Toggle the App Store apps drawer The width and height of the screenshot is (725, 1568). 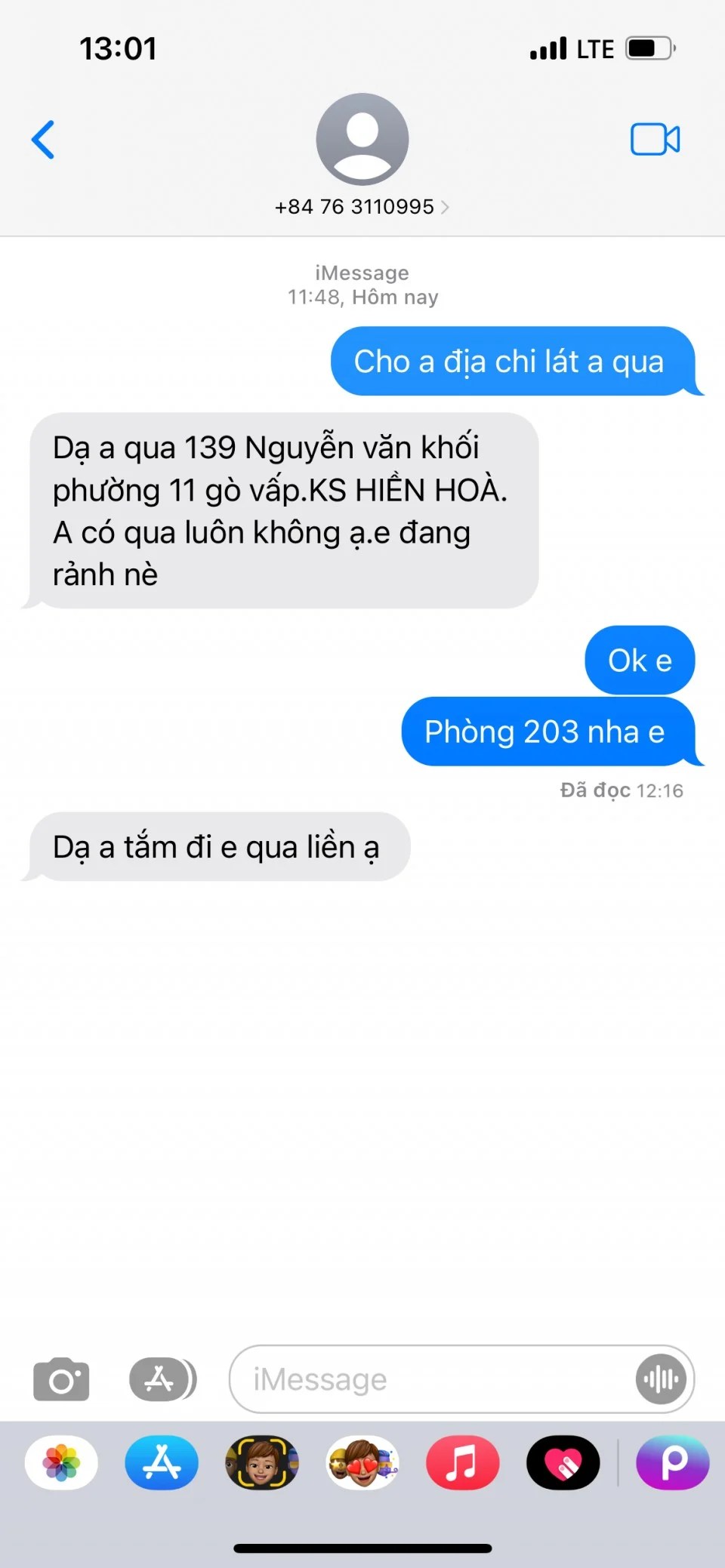162,1379
